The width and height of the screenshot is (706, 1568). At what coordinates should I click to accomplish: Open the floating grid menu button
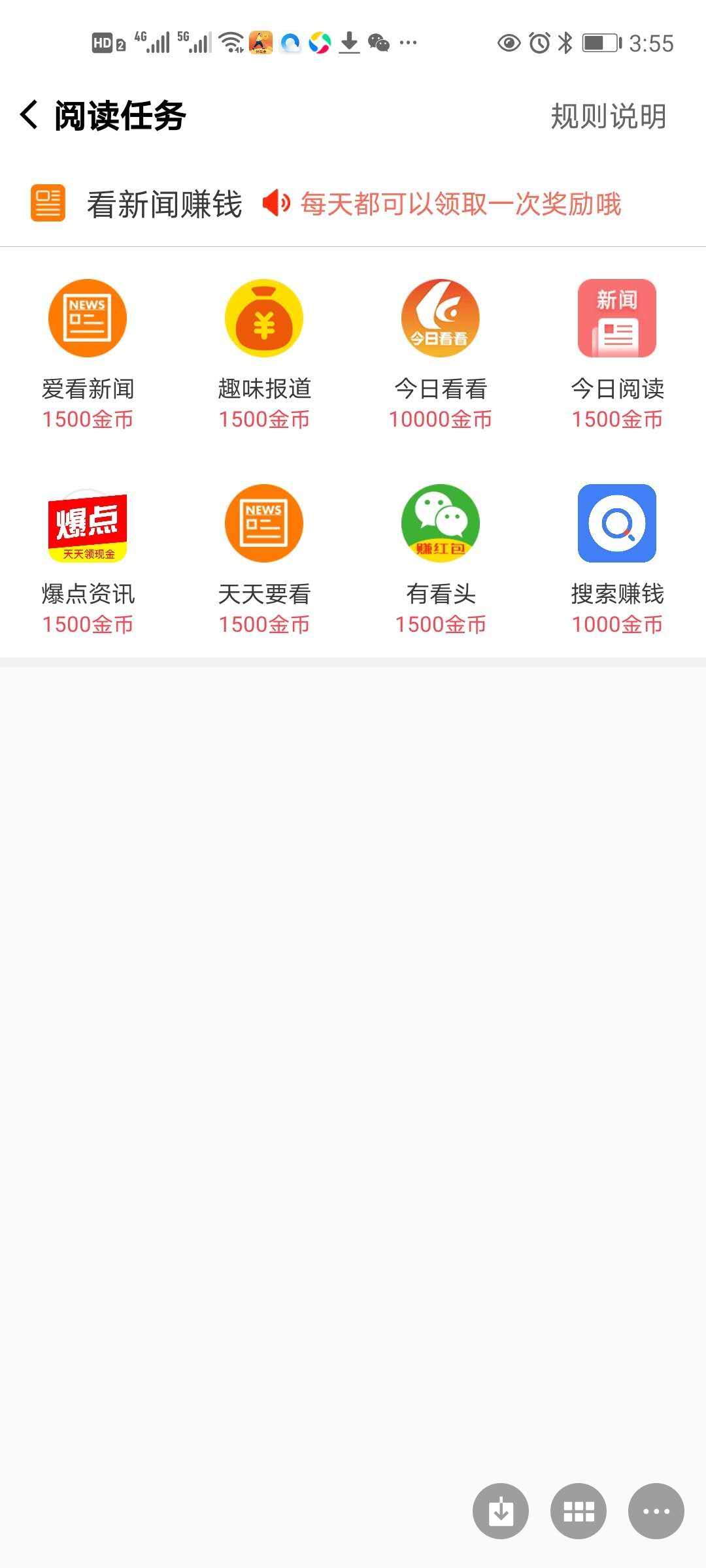(x=579, y=1511)
